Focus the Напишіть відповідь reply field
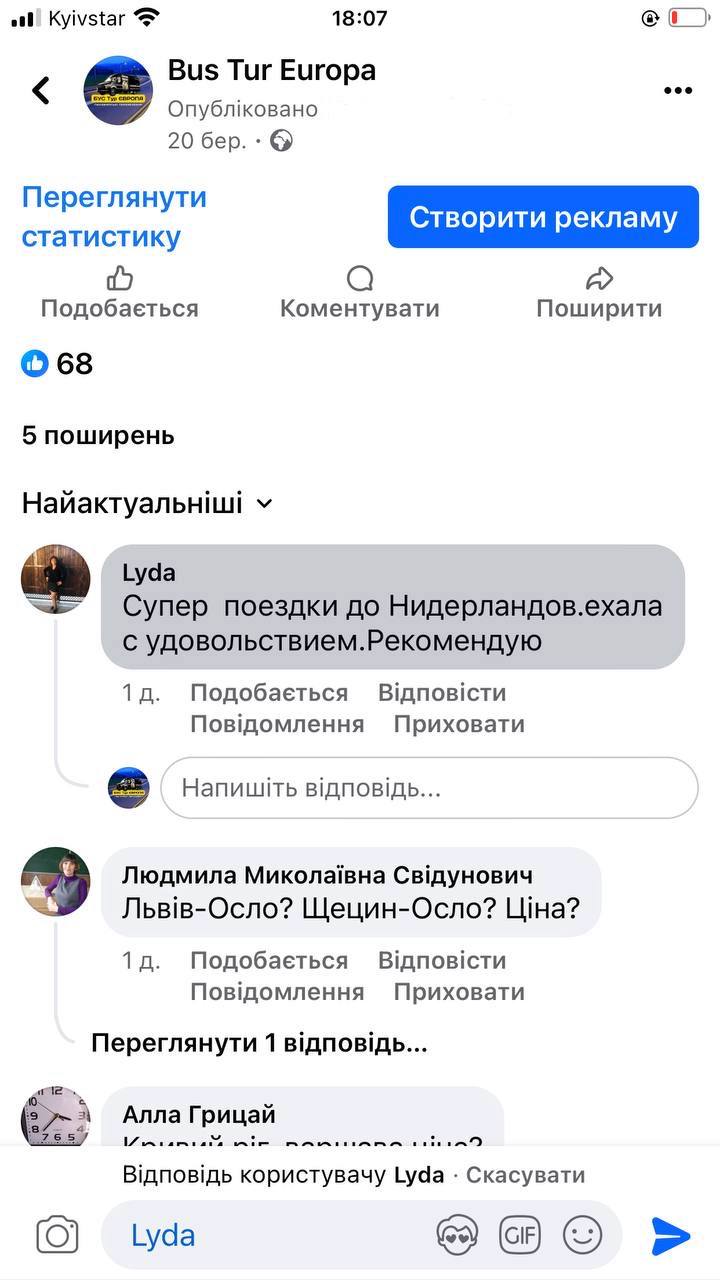Image resolution: width=720 pixels, height=1280 pixels. click(x=429, y=788)
